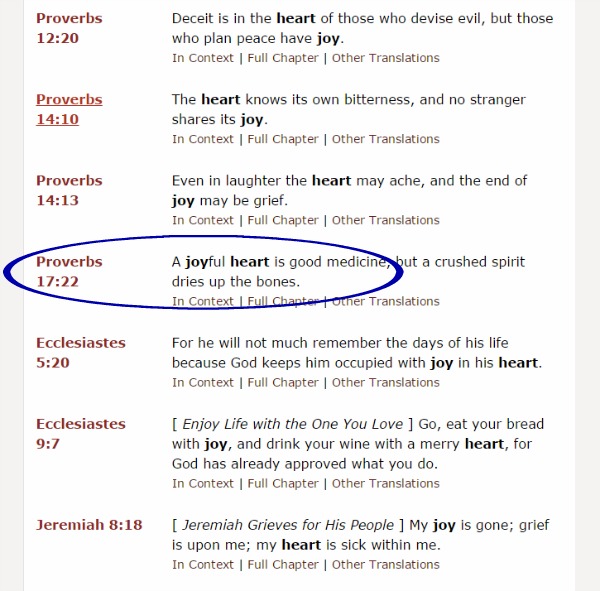The image size is (600, 591).
Task: Open the Proverbs 14:13 verse link
Action: pos(68,190)
